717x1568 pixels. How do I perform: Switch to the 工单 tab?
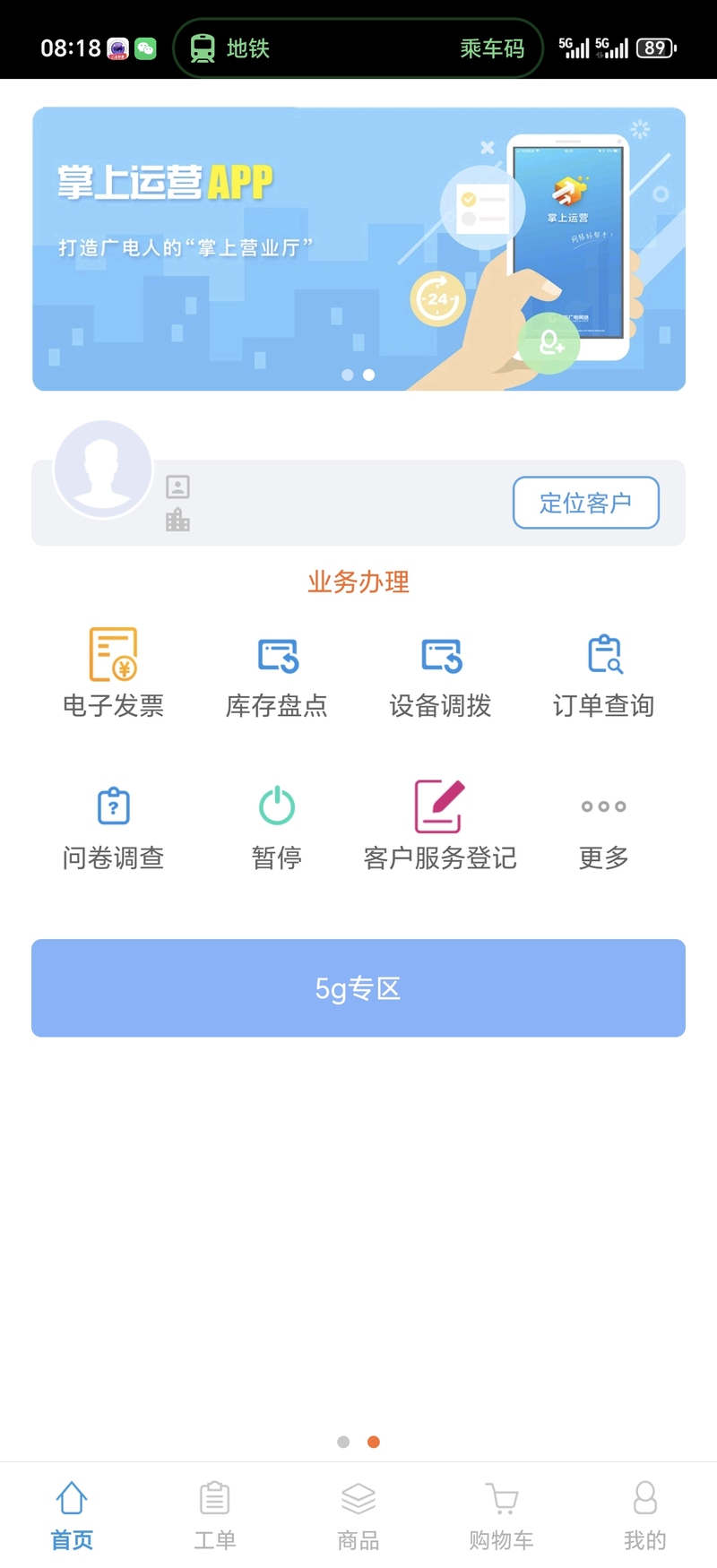[x=215, y=1515]
